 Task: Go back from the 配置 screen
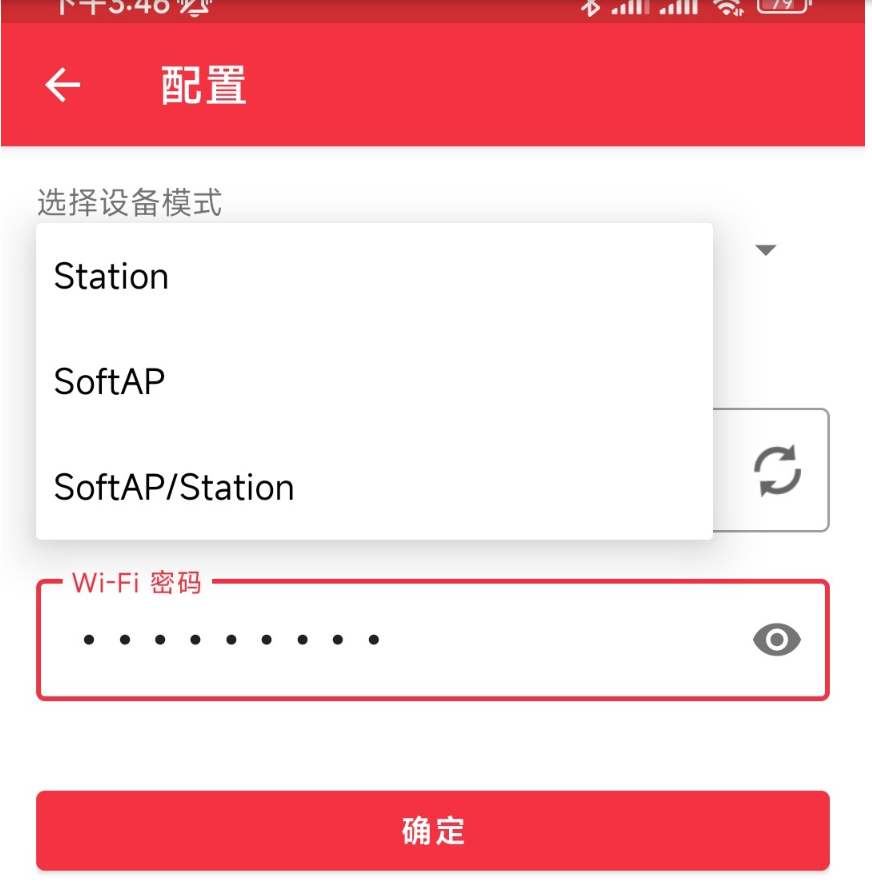tap(62, 86)
